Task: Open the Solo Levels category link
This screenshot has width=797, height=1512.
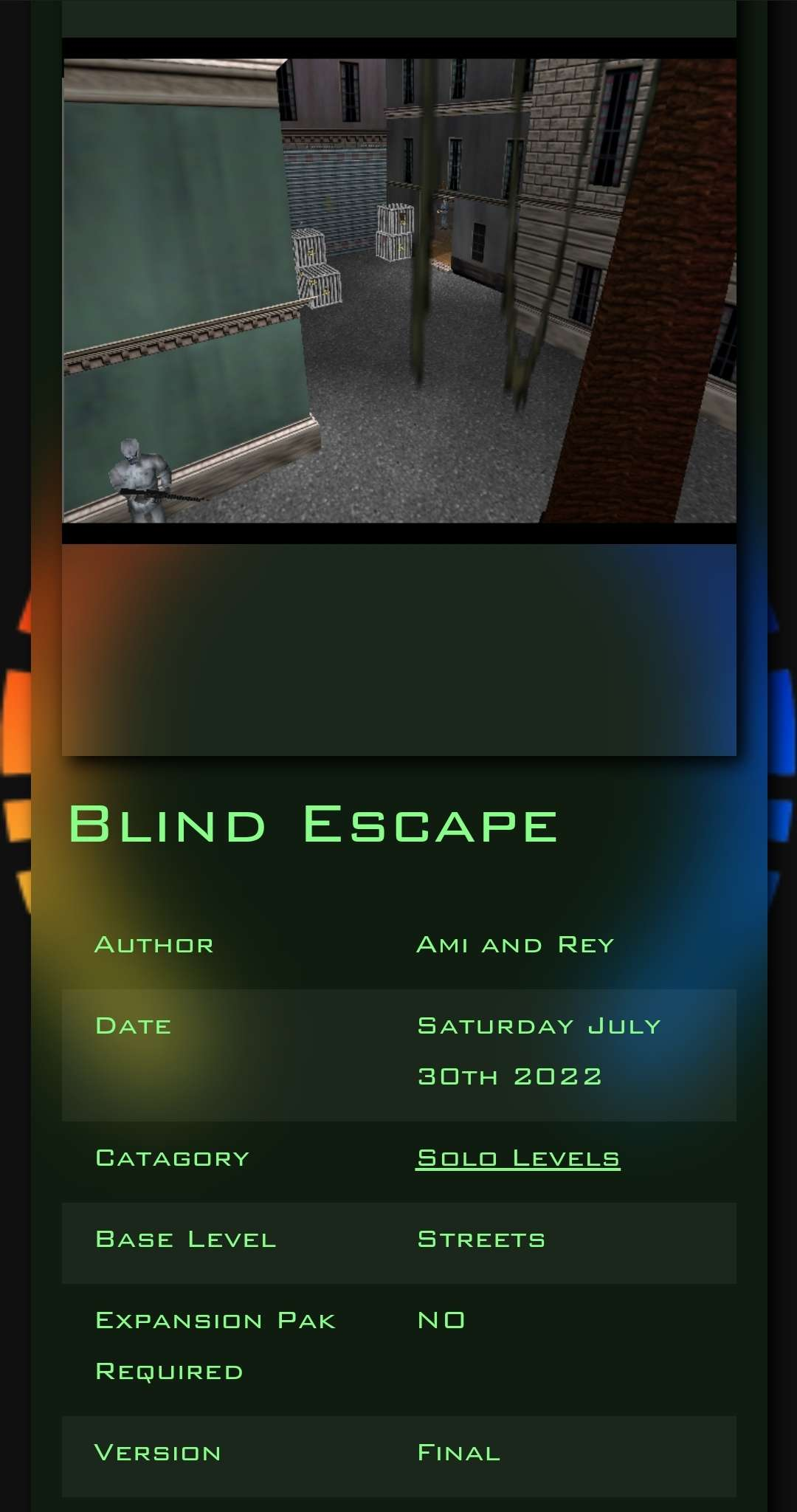Action: click(x=518, y=1158)
